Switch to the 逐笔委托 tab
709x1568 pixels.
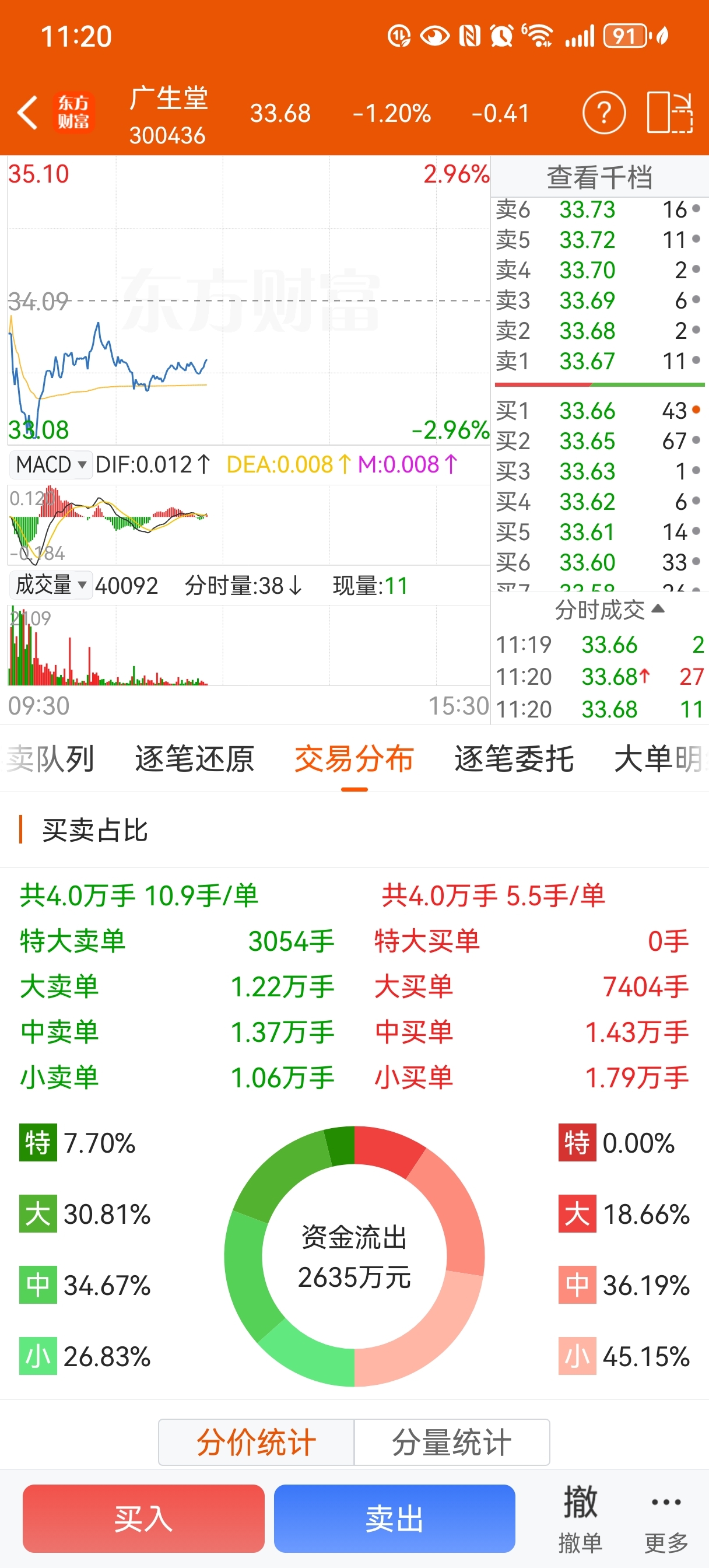(x=514, y=759)
